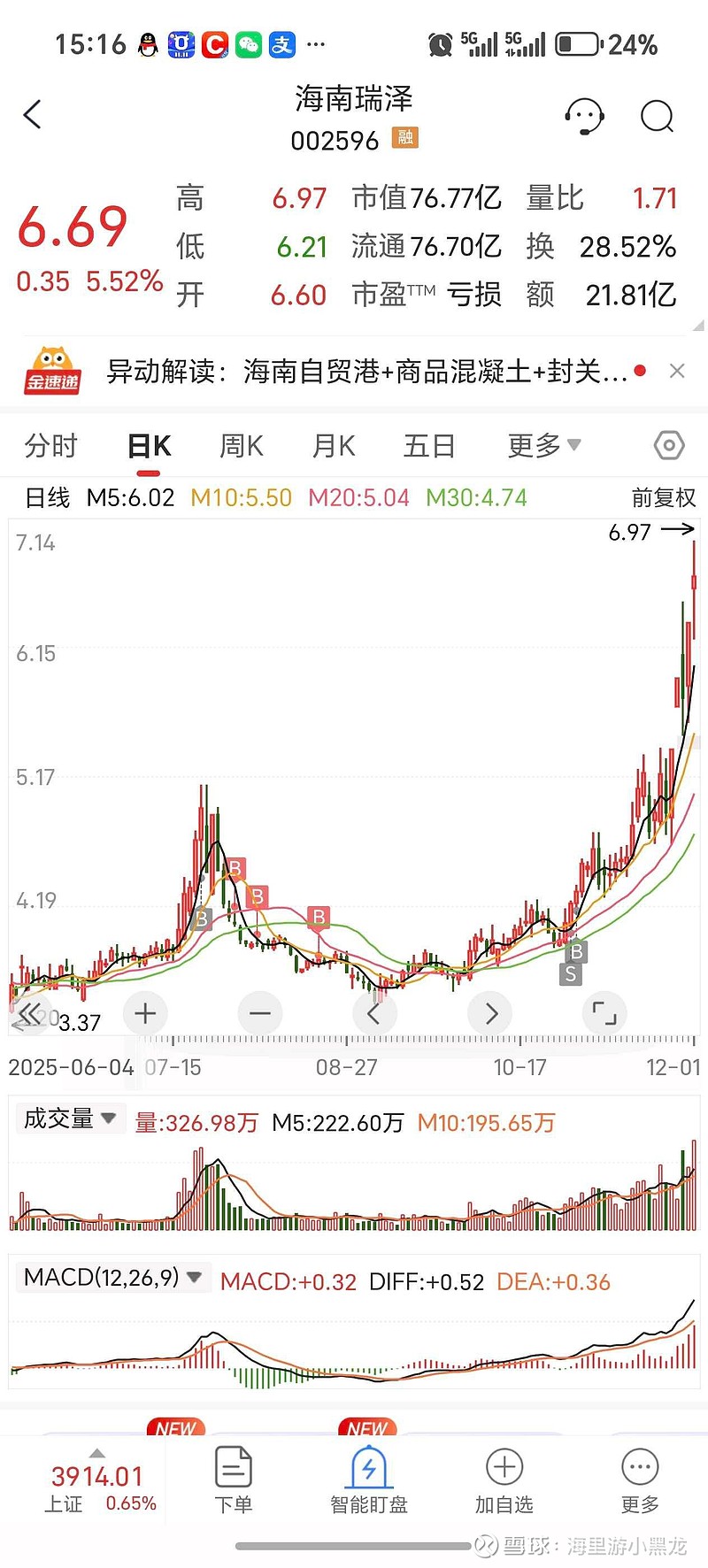Step chart left with back chevron
708x1568 pixels.
(x=374, y=1013)
